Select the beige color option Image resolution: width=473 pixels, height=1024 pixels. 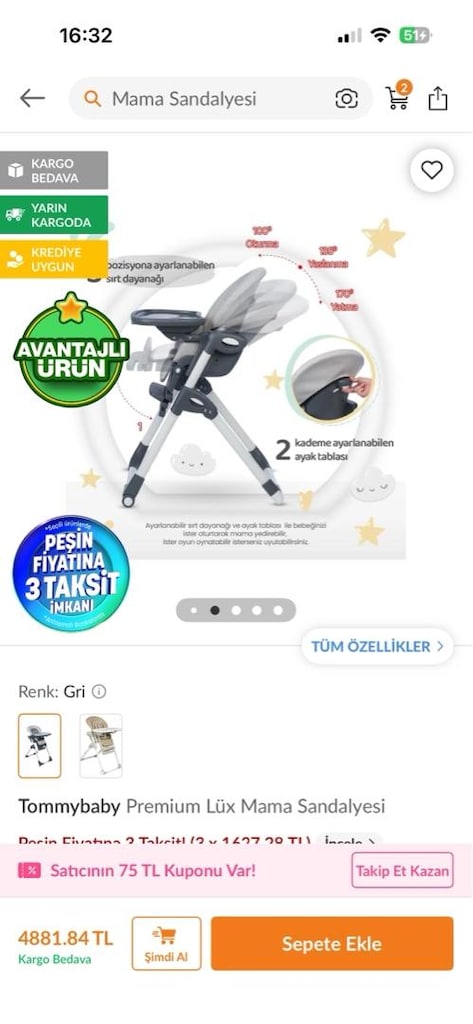pos(101,745)
